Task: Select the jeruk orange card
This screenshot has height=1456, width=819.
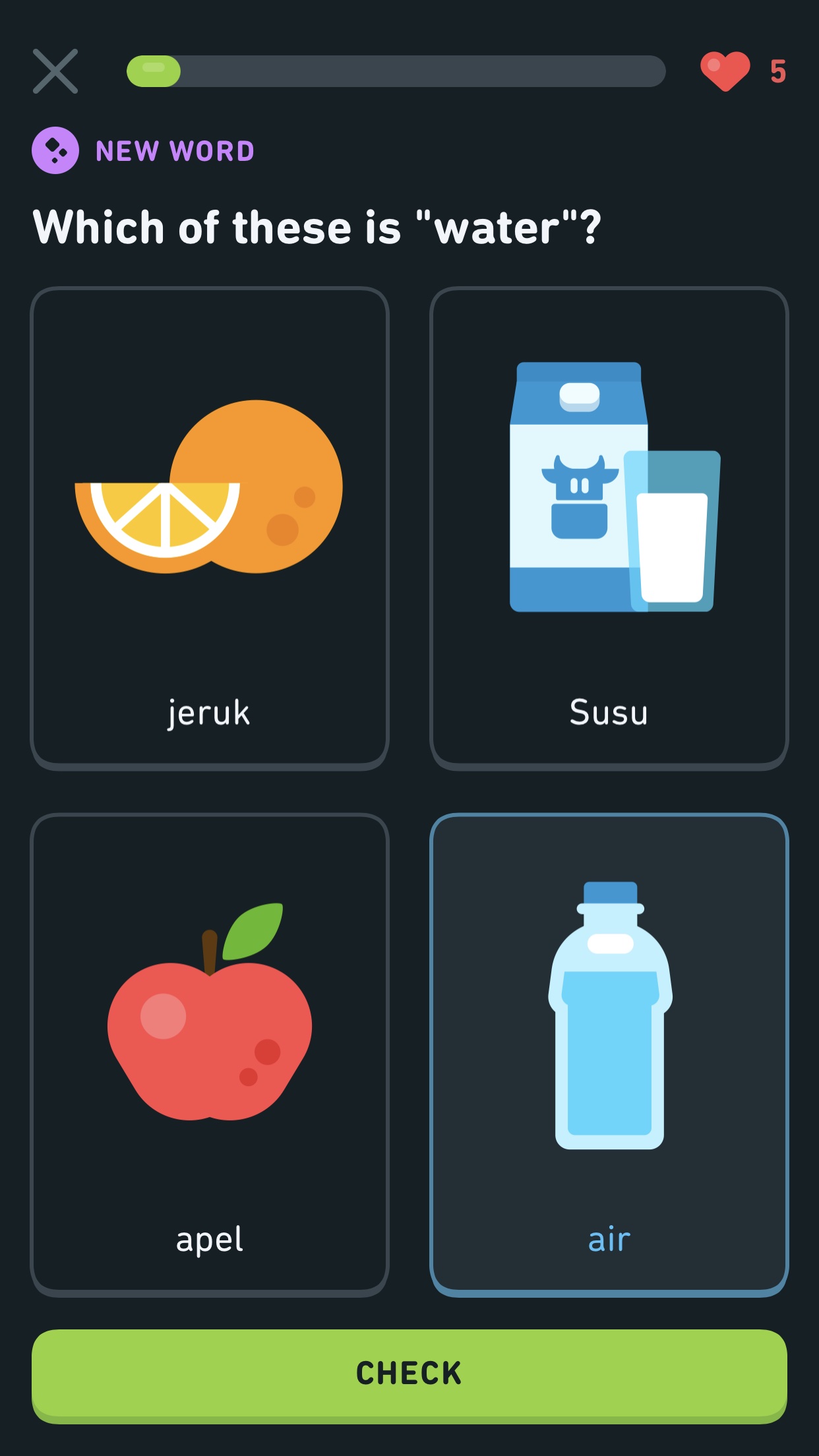Action: click(210, 528)
